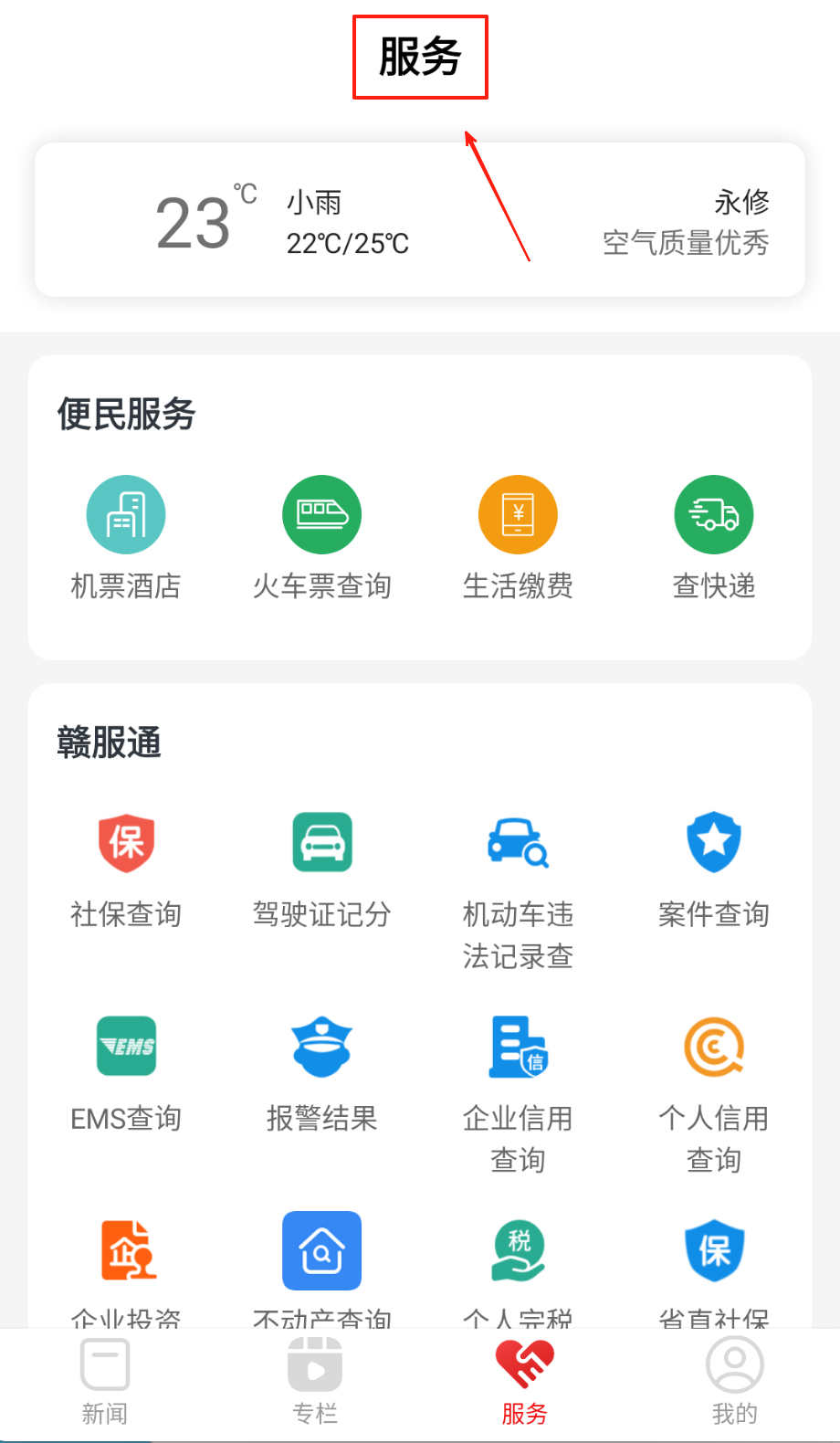Go to the 专栏 tab

315,1381
